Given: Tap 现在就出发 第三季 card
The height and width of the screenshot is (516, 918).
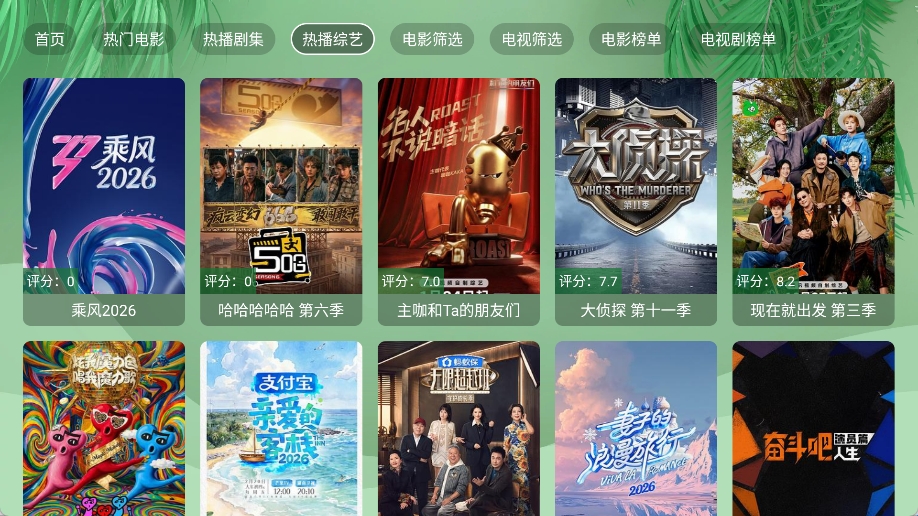Looking at the screenshot, I should tap(813, 200).
